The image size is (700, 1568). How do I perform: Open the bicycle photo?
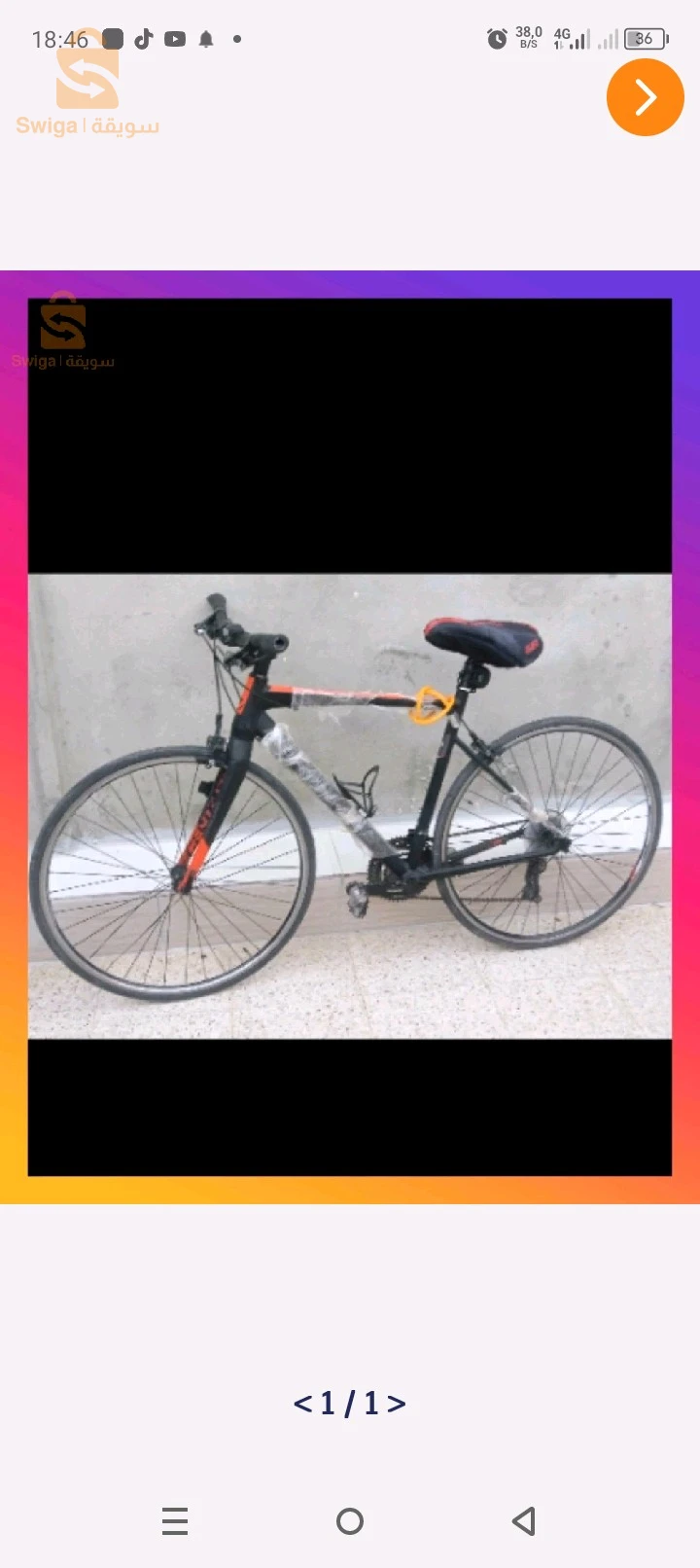click(x=350, y=805)
